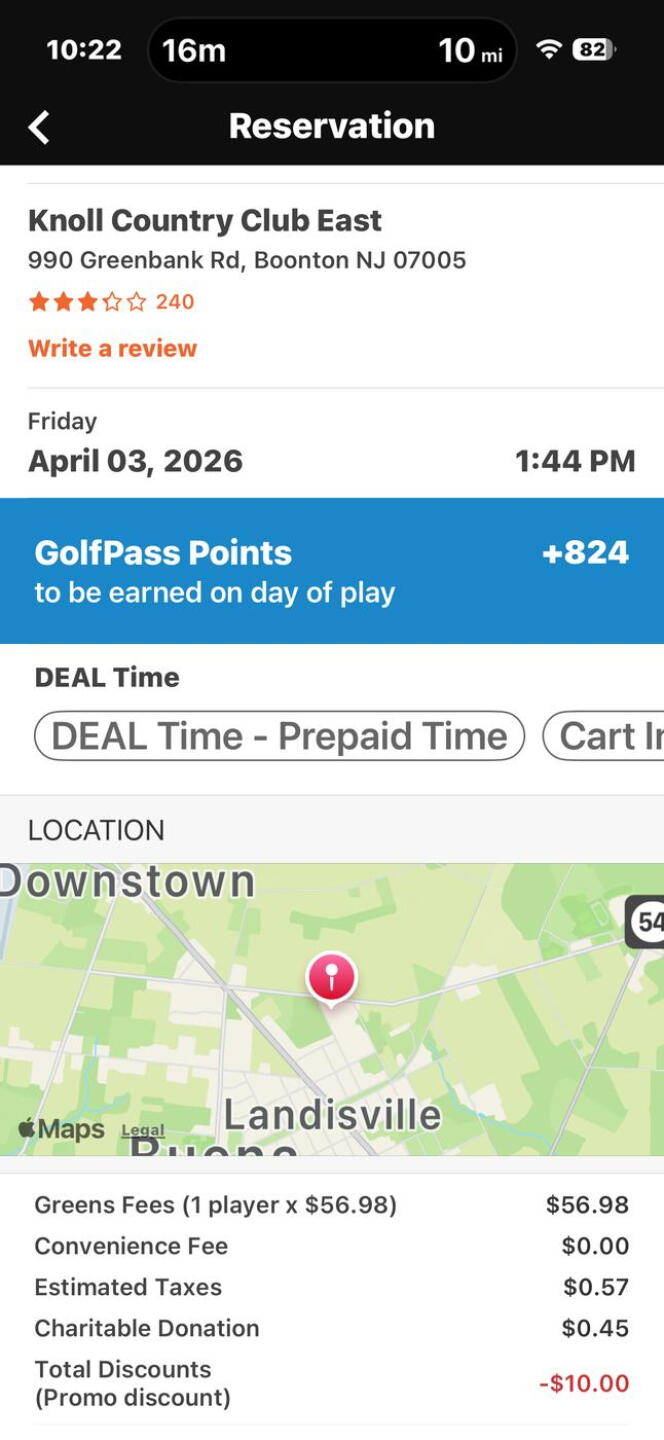Go back from the Reservation screen
The height and width of the screenshot is (1440, 664).
pyautogui.click(x=39, y=127)
